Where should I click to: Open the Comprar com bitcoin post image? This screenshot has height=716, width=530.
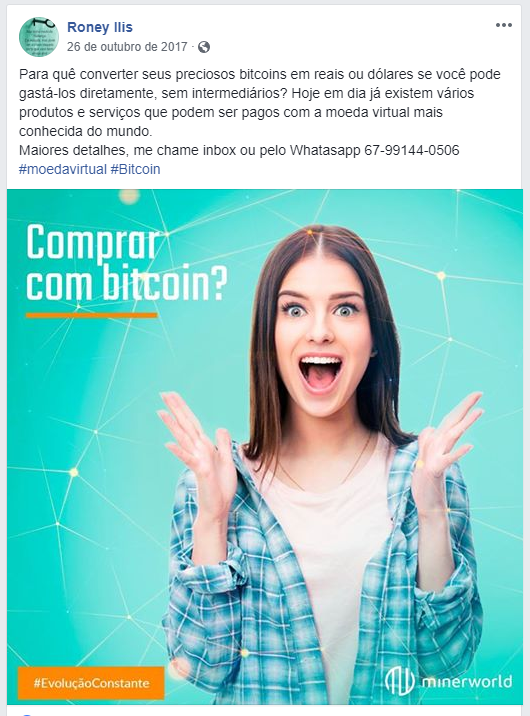[x=265, y=447]
